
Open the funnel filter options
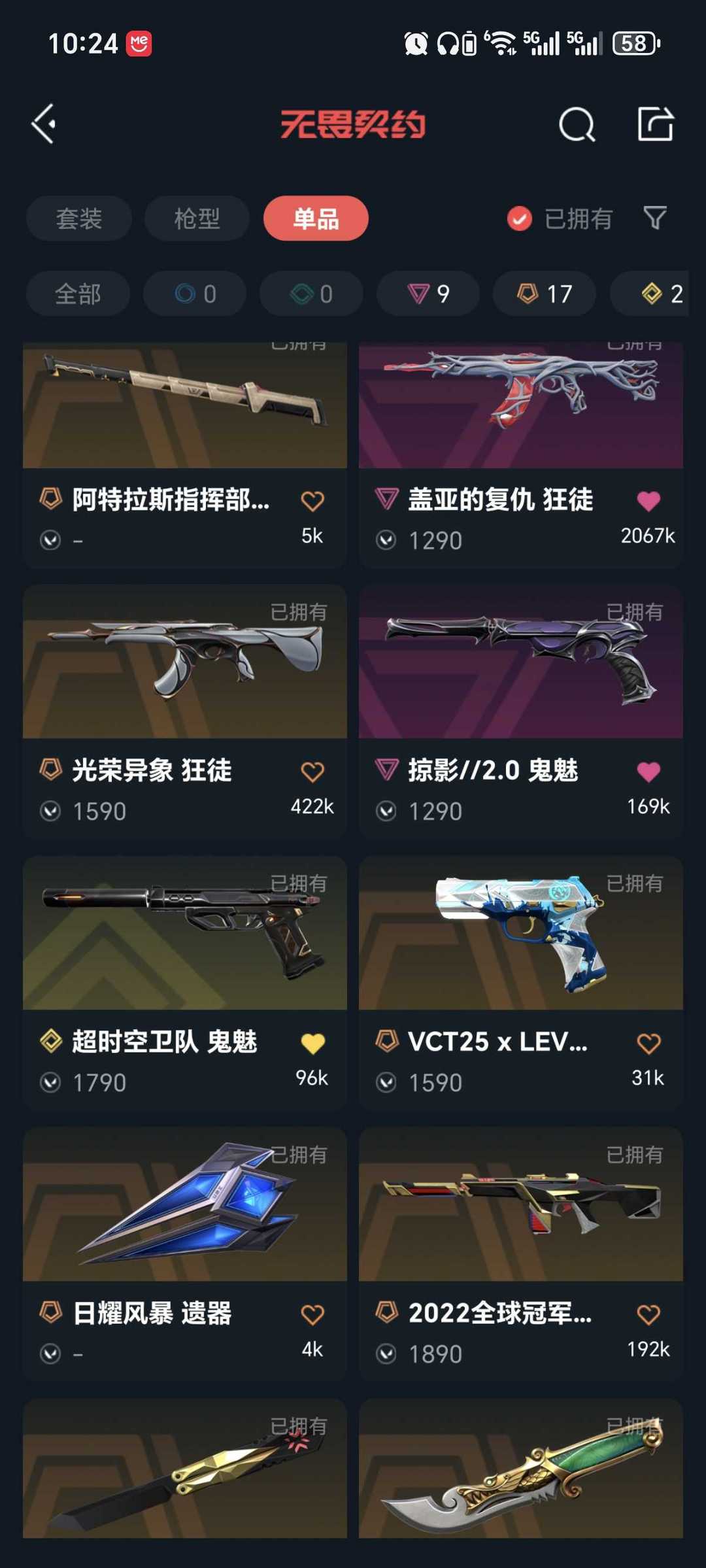(x=655, y=218)
